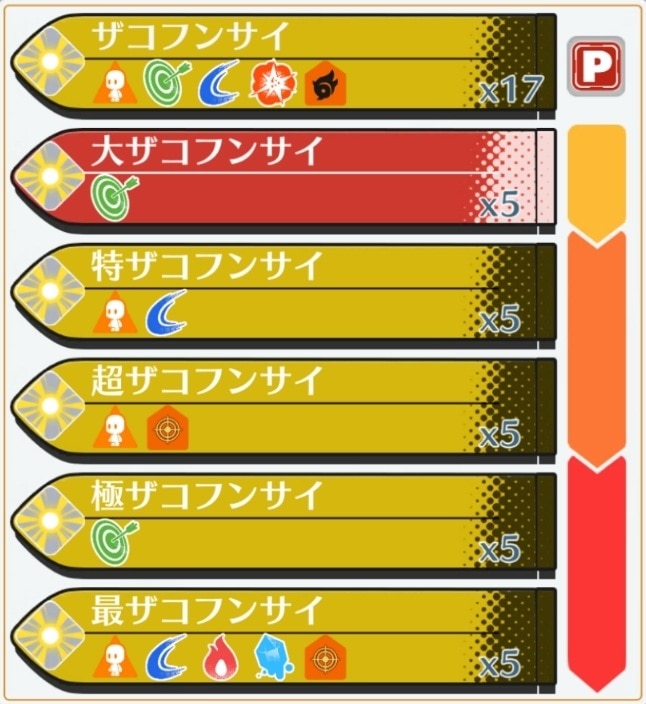Screen dimensions: 646x704
Task: Choose the 最ザコフンサイ stage
Action: [x=284, y=638]
